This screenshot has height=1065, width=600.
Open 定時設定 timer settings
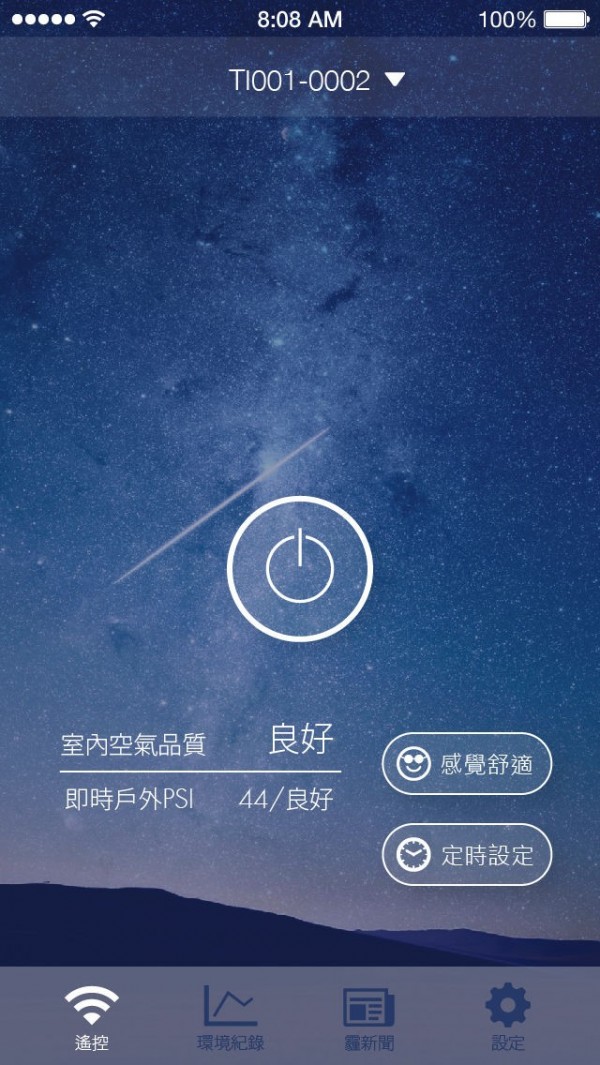pos(467,854)
